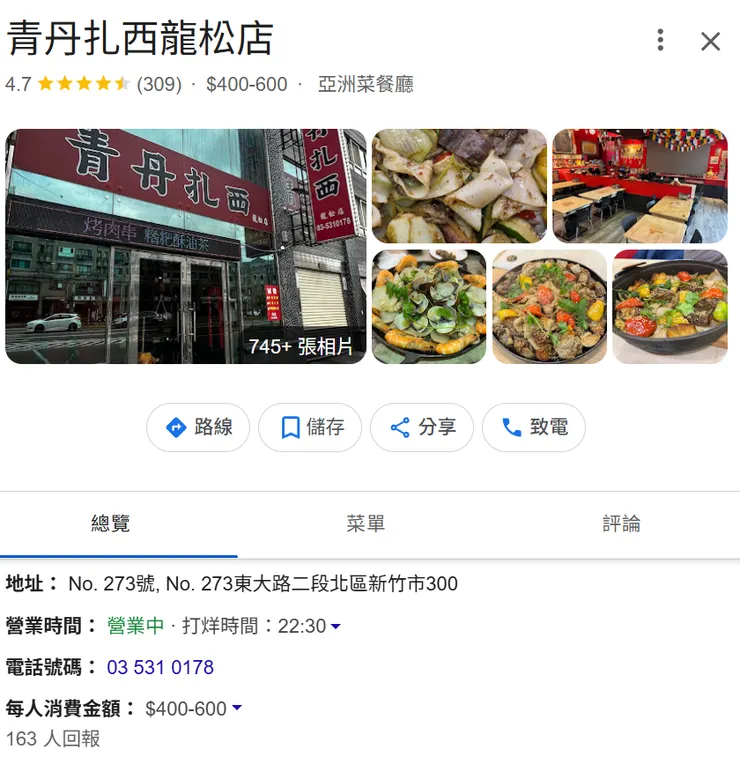Open the 評論 tab
The height and width of the screenshot is (766, 740).
click(x=622, y=523)
